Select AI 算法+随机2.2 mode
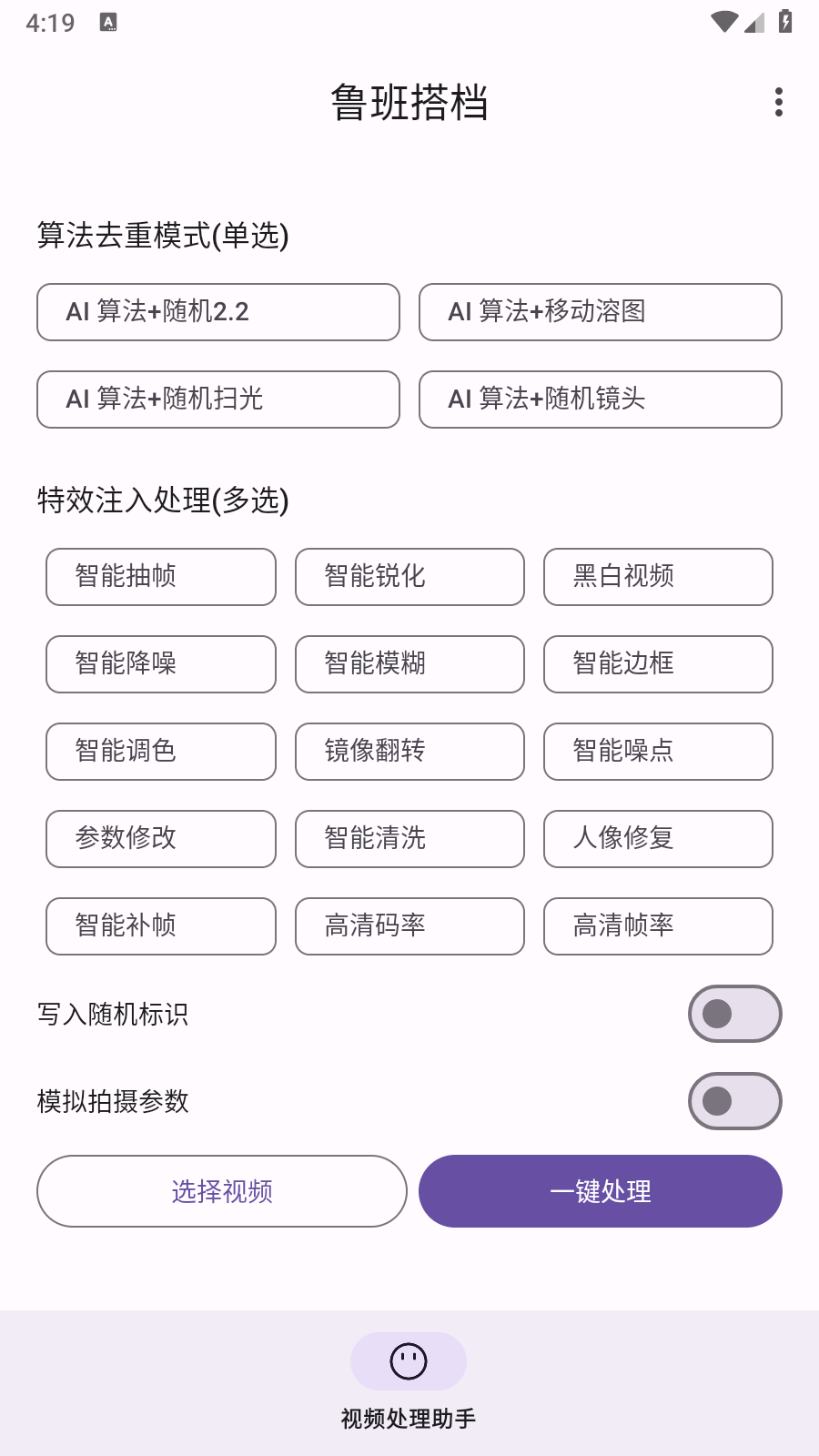This screenshot has width=819, height=1456. (218, 312)
